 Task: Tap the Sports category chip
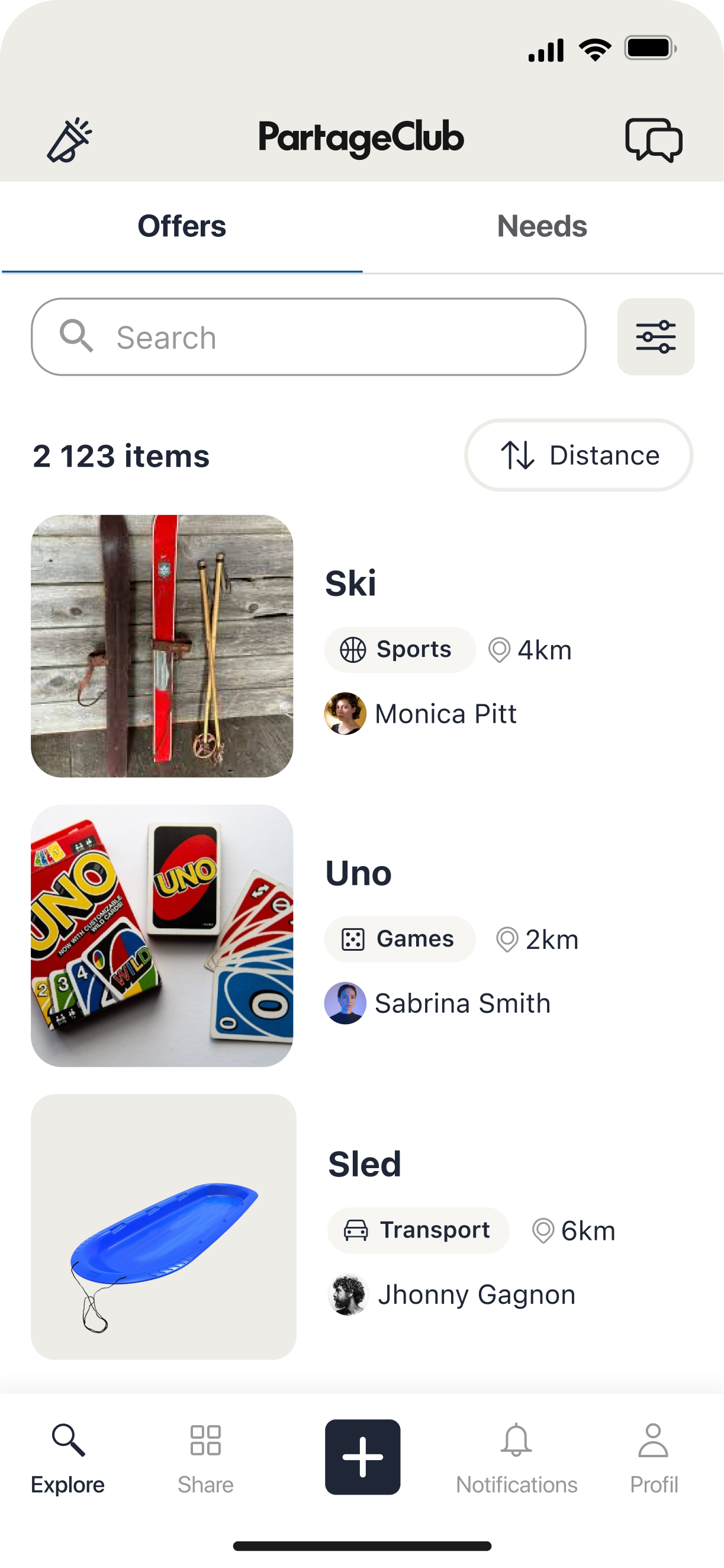(399, 649)
